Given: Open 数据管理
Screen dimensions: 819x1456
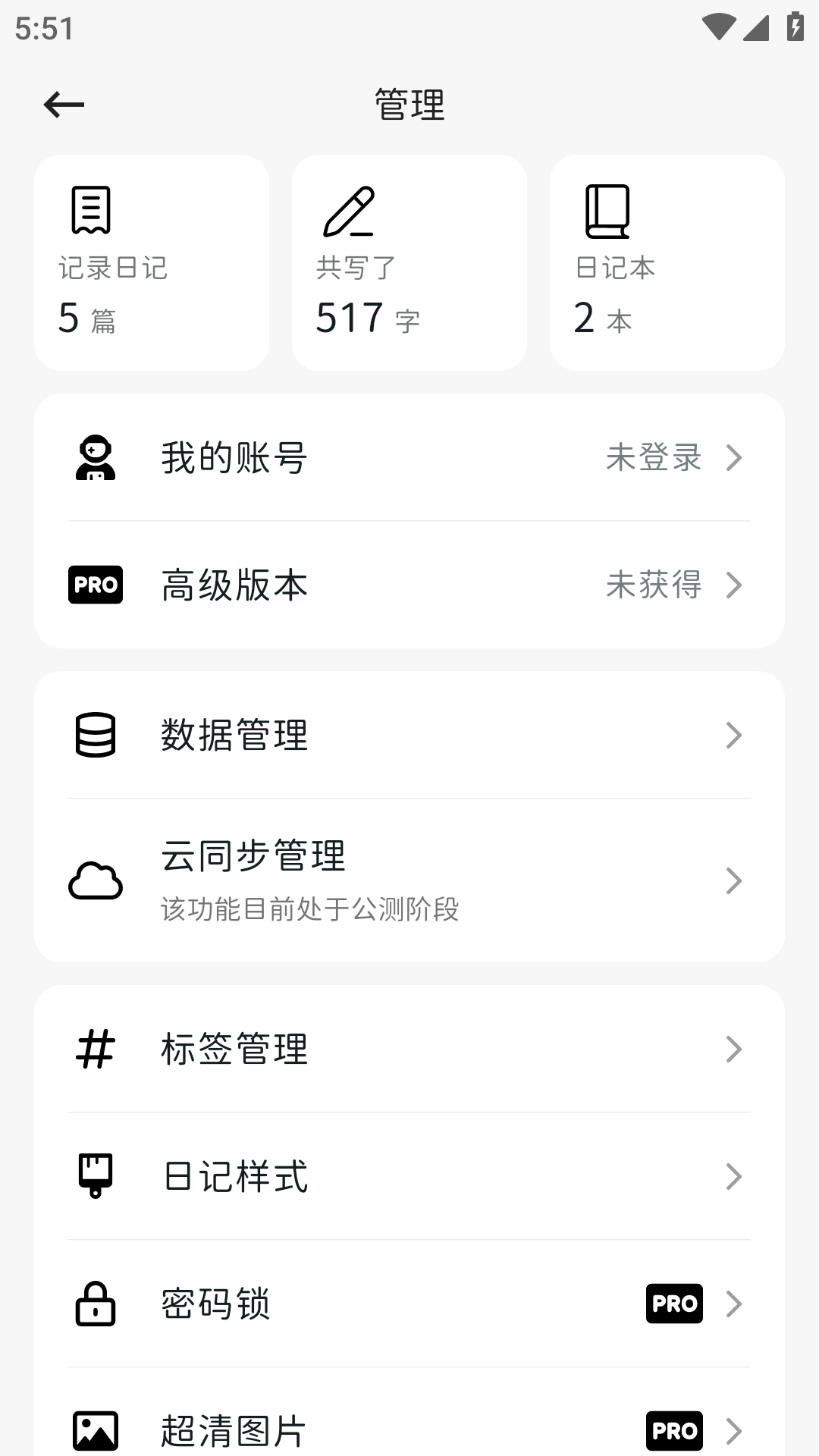Looking at the screenshot, I should (409, 735).
